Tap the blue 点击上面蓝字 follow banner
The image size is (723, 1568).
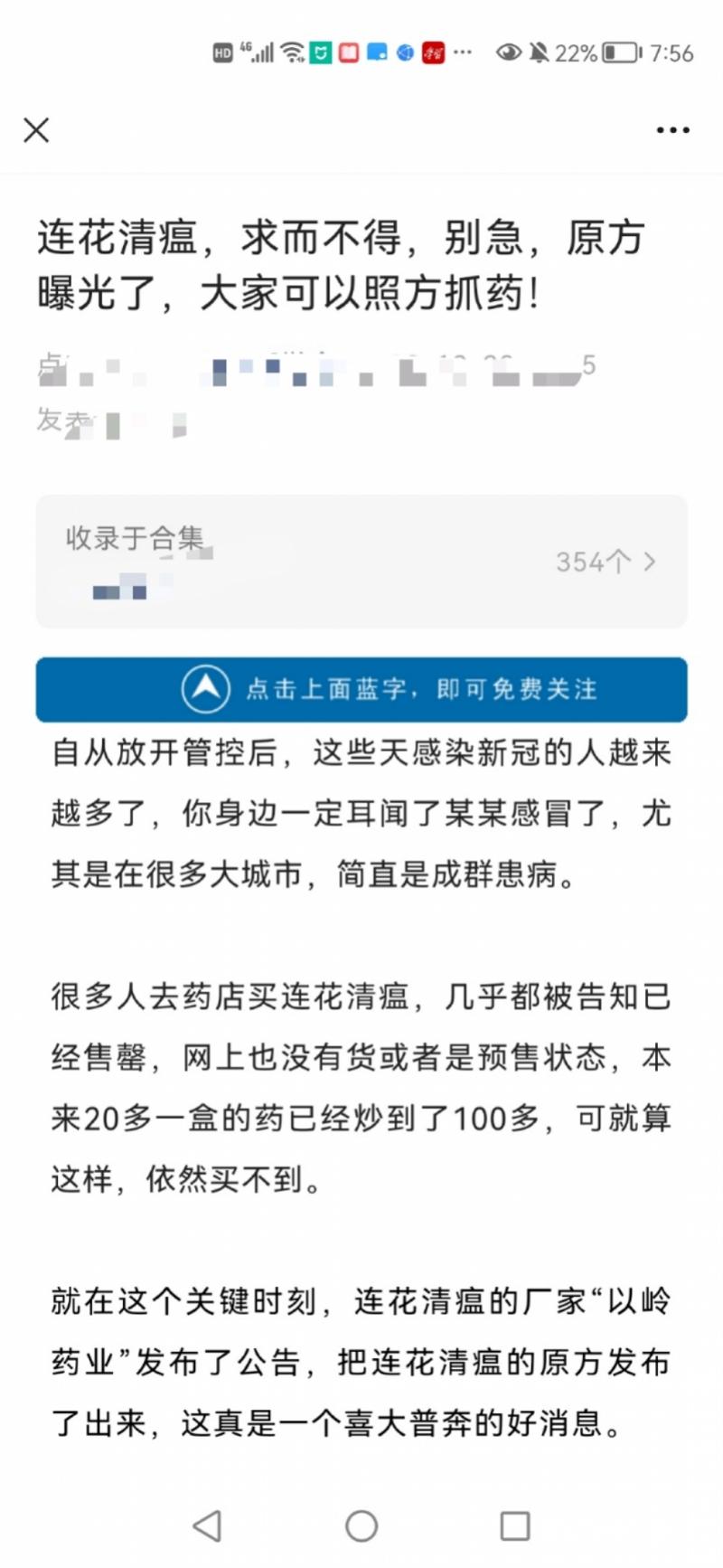(x=361, y=689)
